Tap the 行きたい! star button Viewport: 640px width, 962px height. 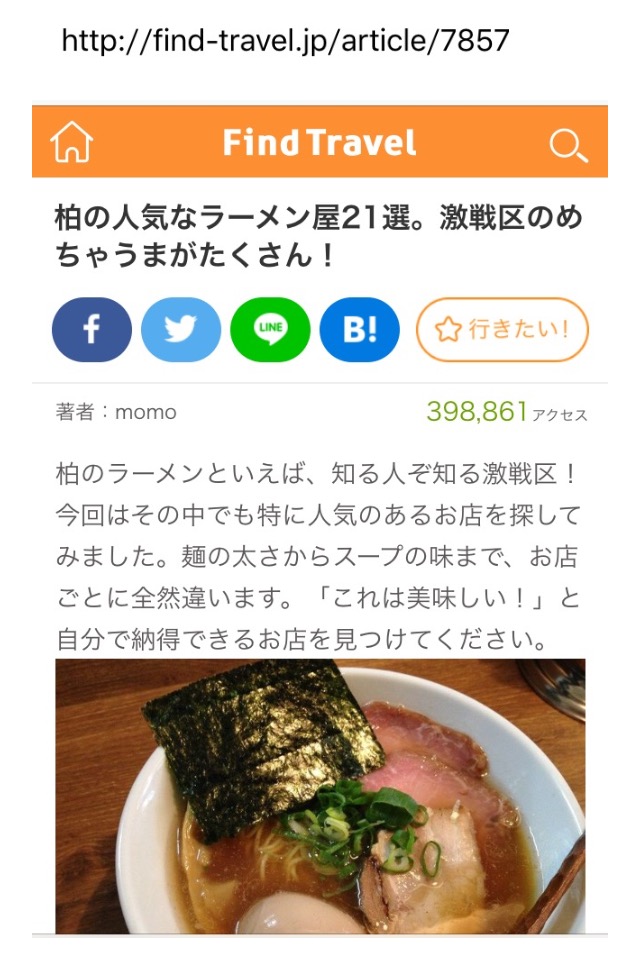pos(502,330)
